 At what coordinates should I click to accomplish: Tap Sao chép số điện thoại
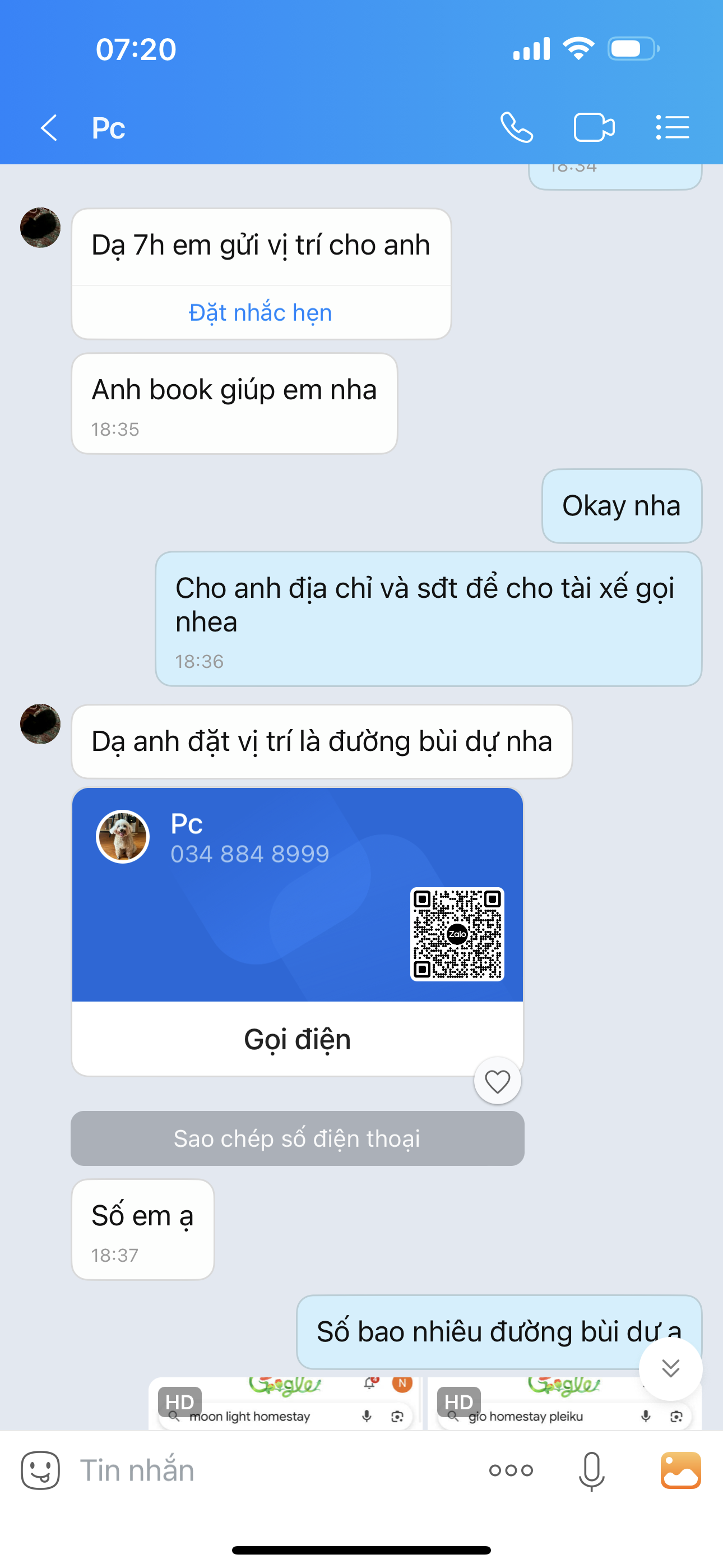(297, 1138)
